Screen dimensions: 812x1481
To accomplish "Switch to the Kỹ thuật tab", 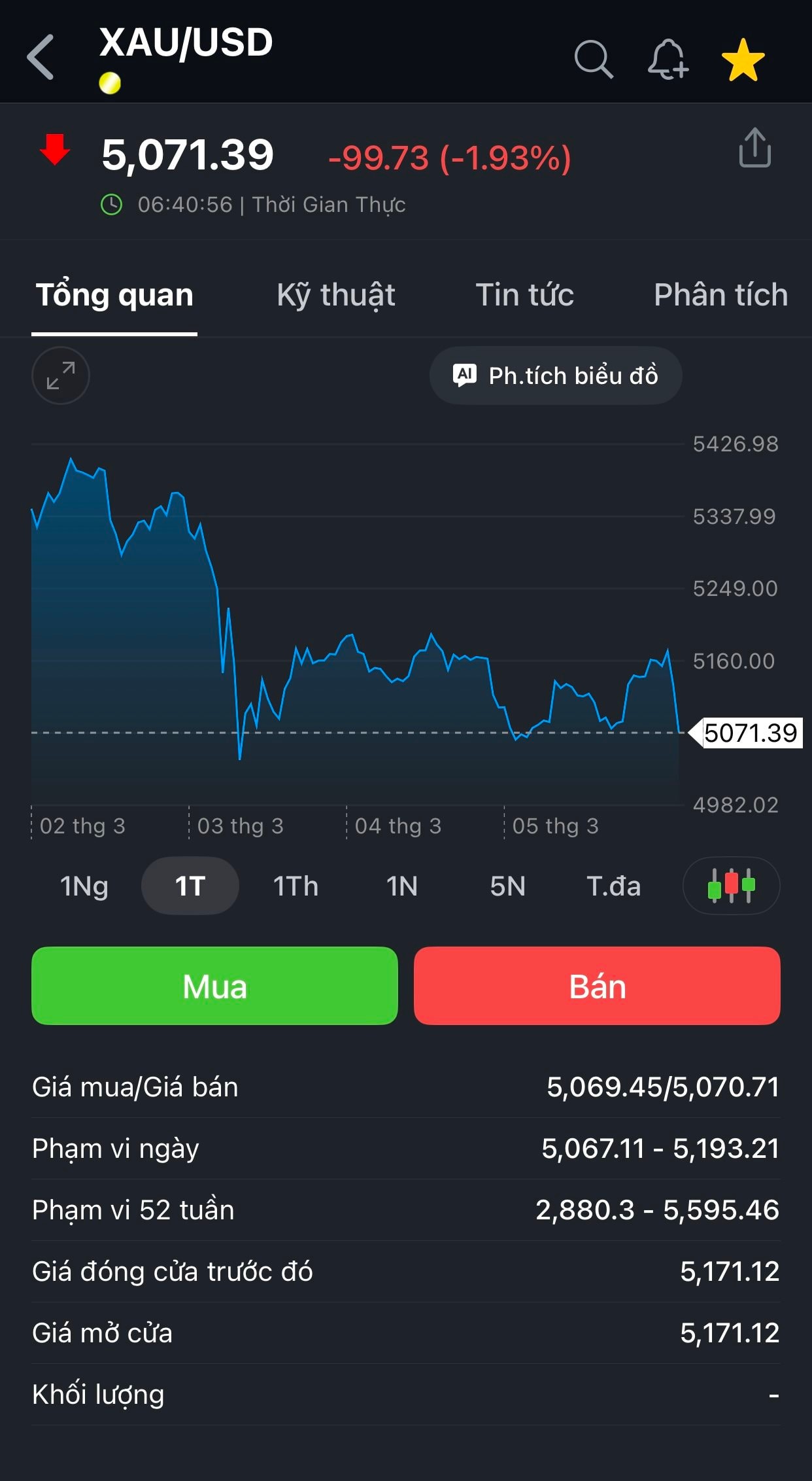I will [335, 295].
